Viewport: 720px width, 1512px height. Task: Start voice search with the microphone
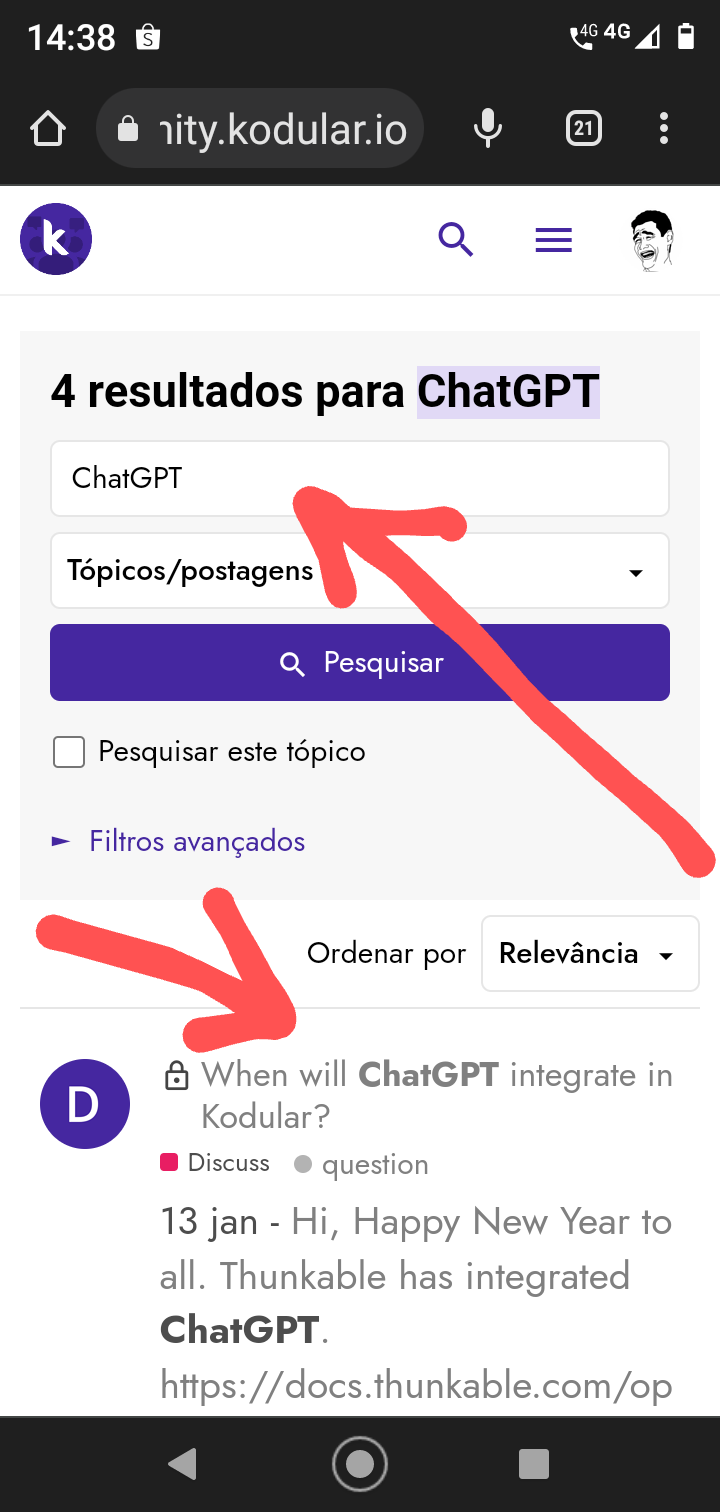488,129
